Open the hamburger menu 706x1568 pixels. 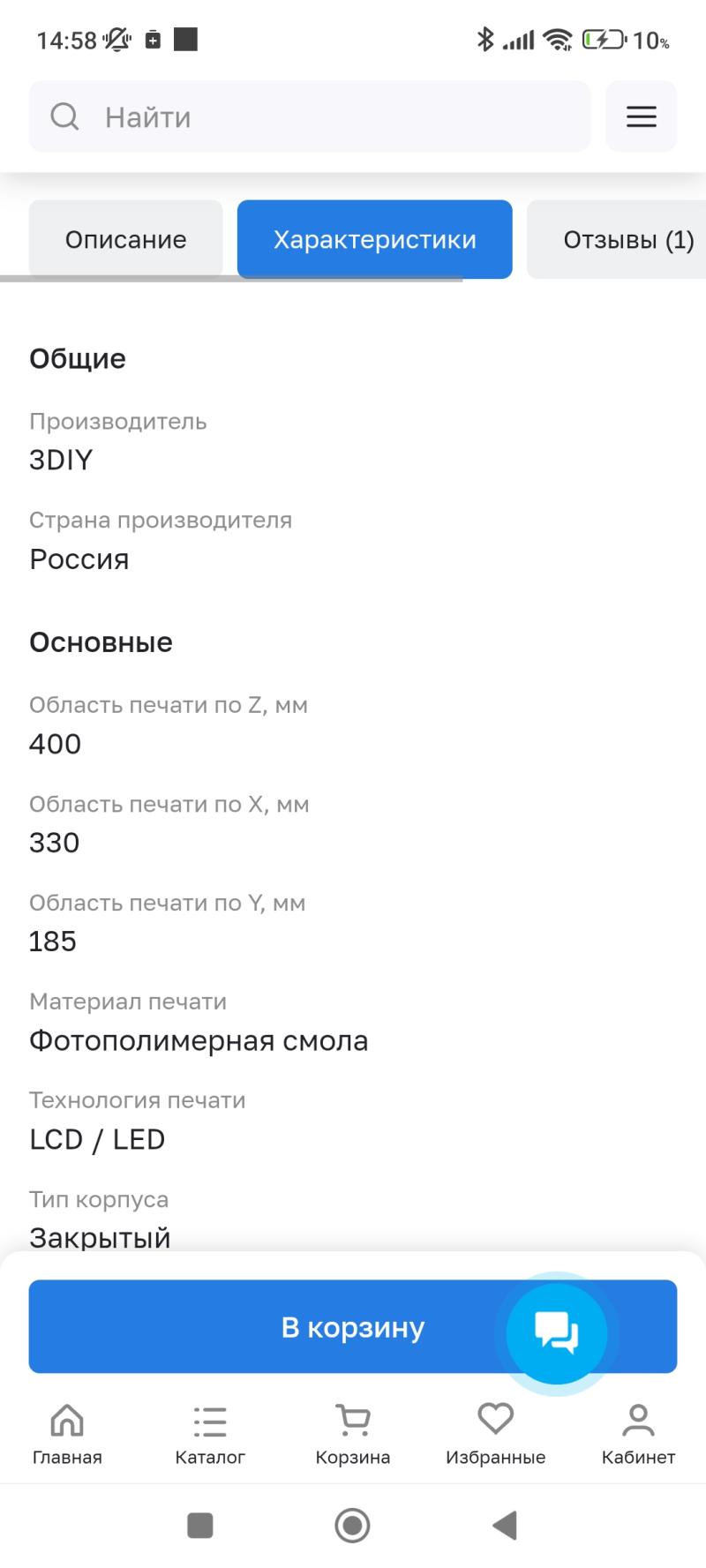641,116
